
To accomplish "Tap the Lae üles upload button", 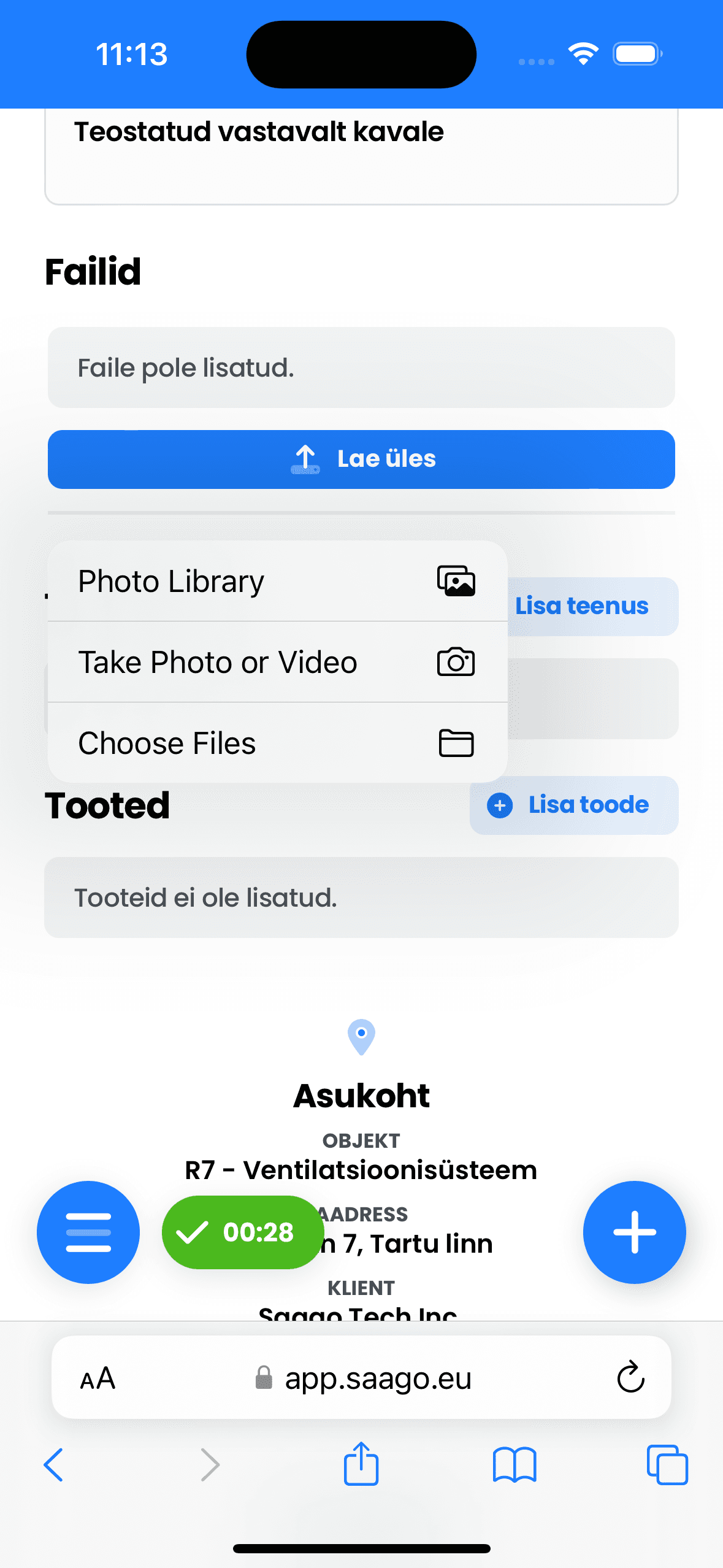I will tap(361, 459).
